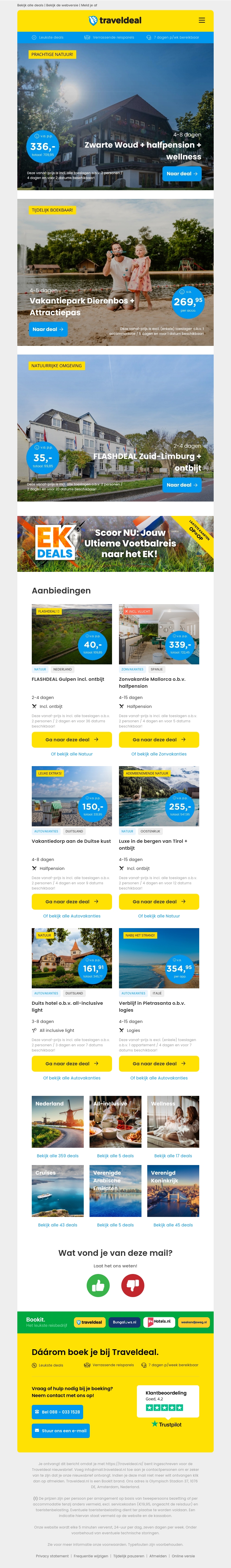
Task: Go to the Luxe in Tirol deal
Action: click(x=159, y=902)
